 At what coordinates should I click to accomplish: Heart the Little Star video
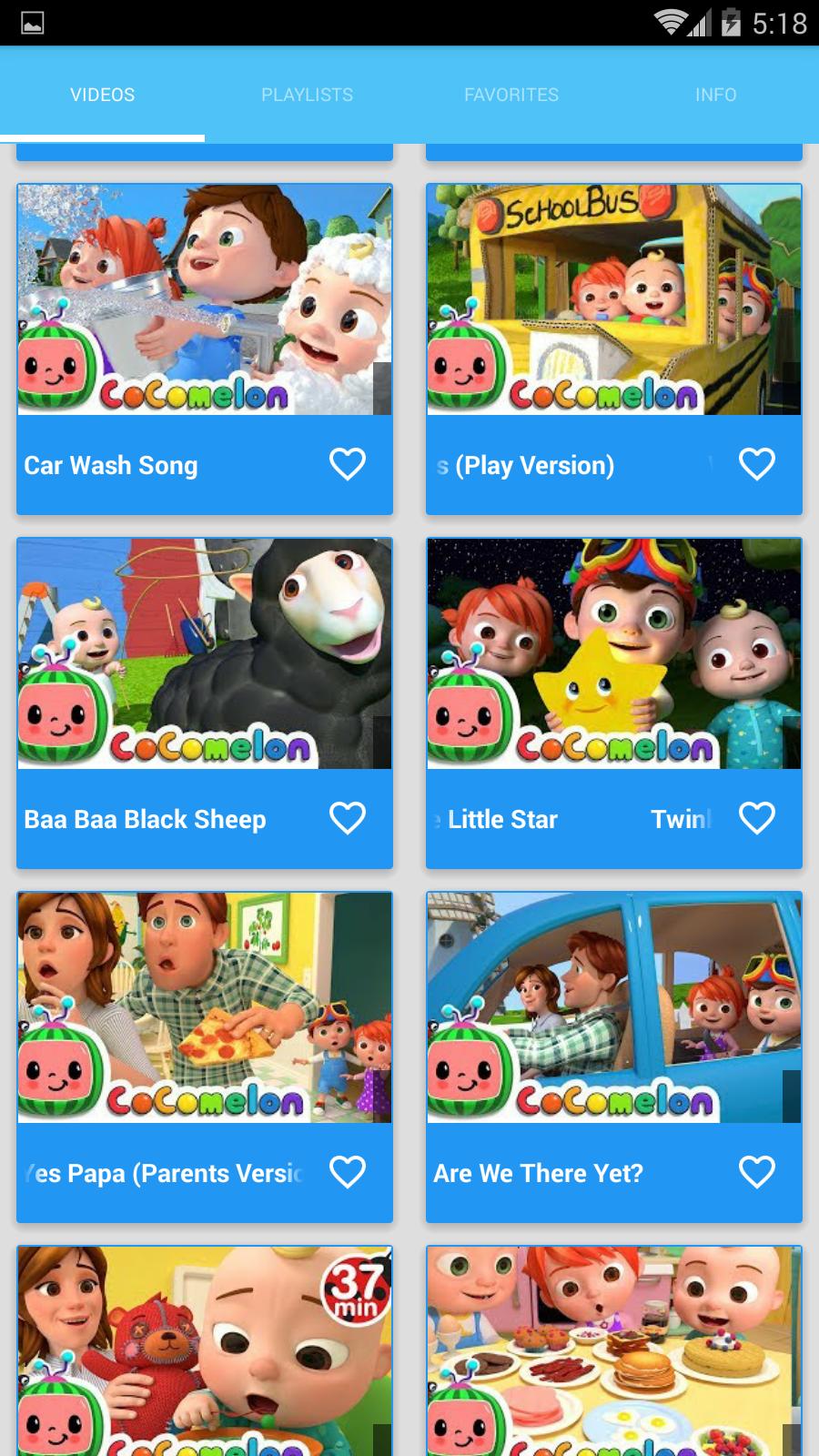tap(757, 818)
